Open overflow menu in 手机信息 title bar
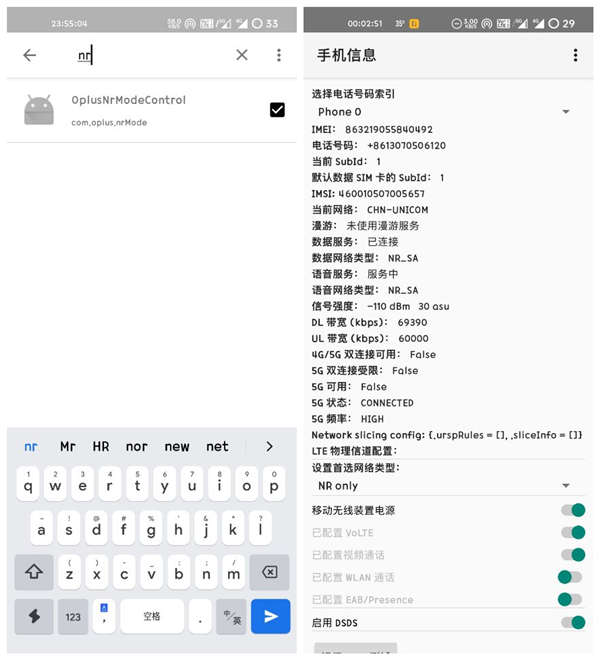The height and width of the screenshot is (660, 600). click(x=575, y=55)
